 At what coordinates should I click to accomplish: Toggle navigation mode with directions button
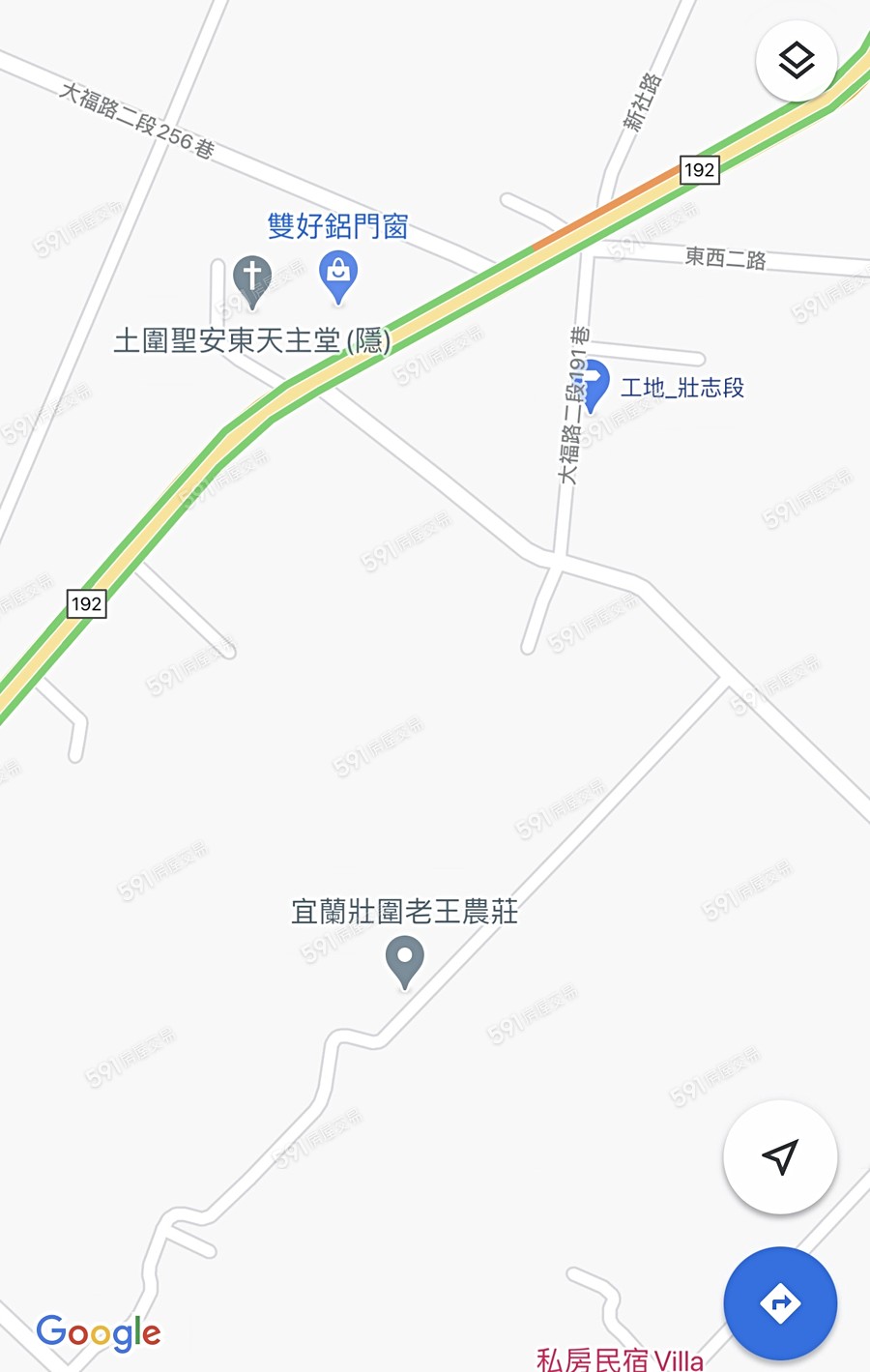pos(779,1301)
